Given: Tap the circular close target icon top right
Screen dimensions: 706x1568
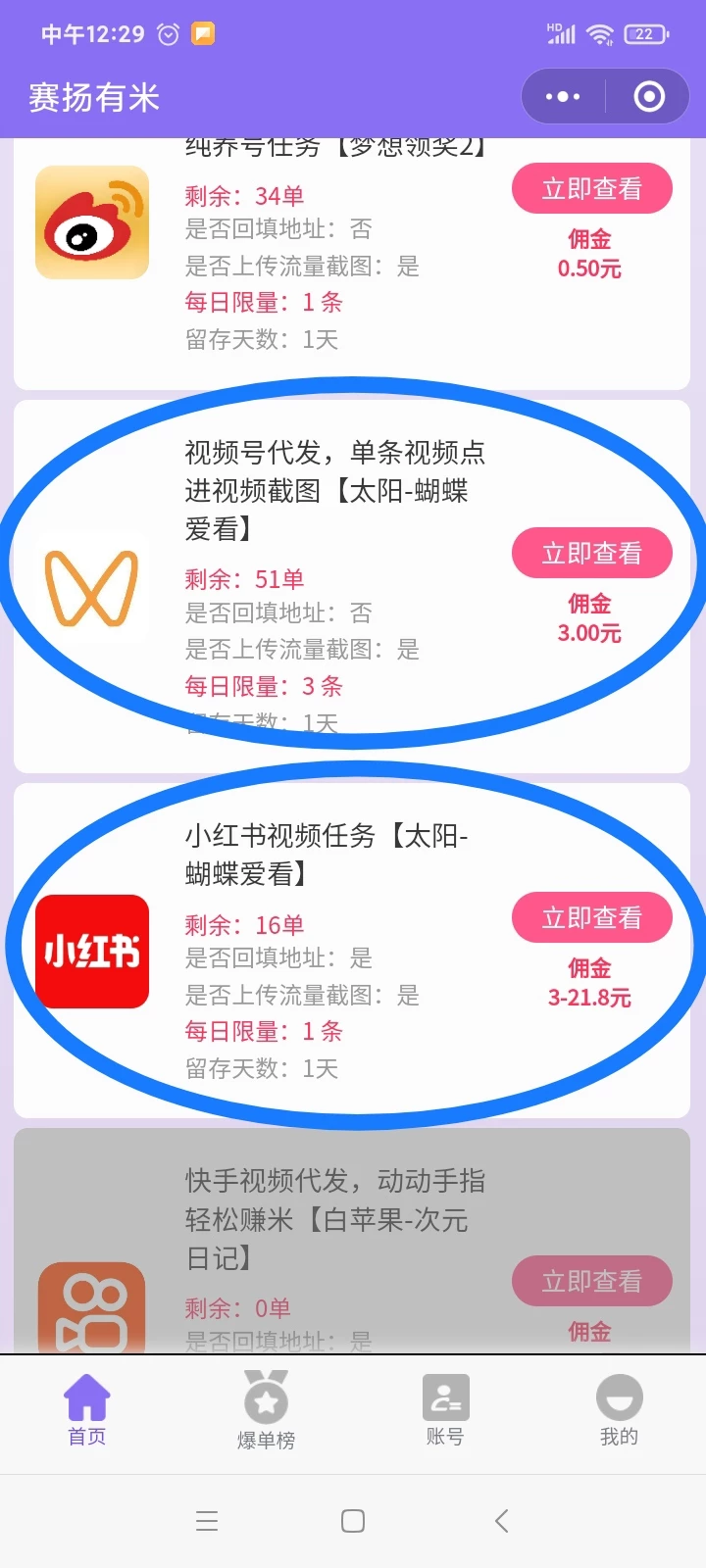Looking at the screenshot, I should coord(648,97).
